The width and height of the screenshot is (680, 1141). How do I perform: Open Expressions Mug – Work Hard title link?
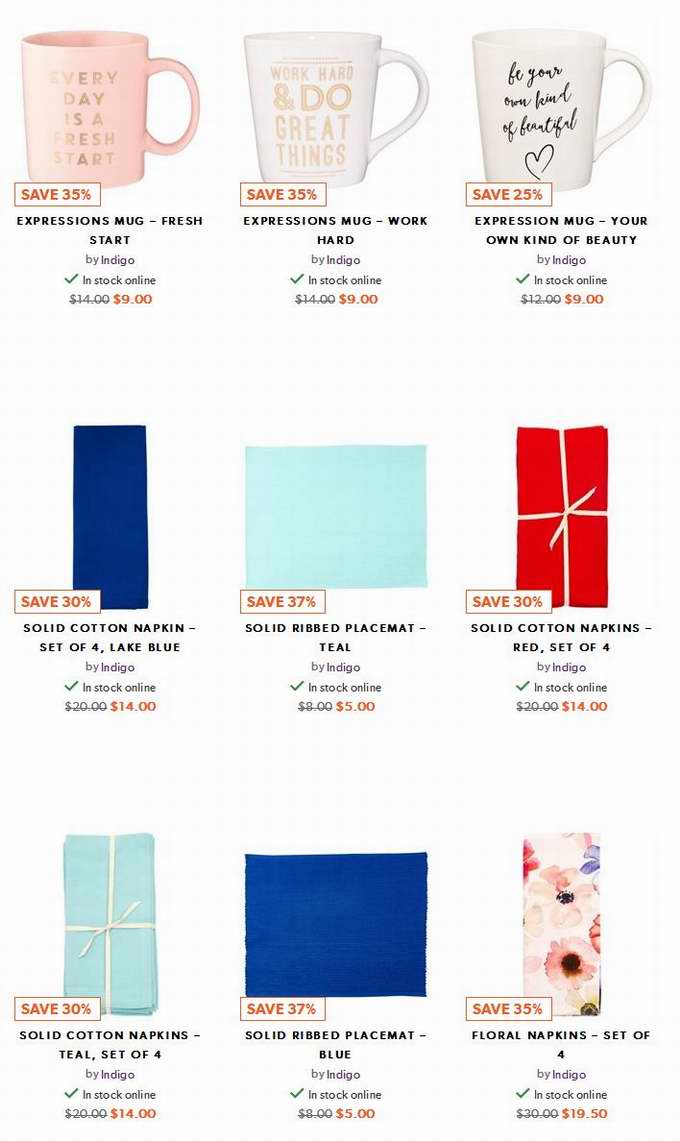[336, 230]
